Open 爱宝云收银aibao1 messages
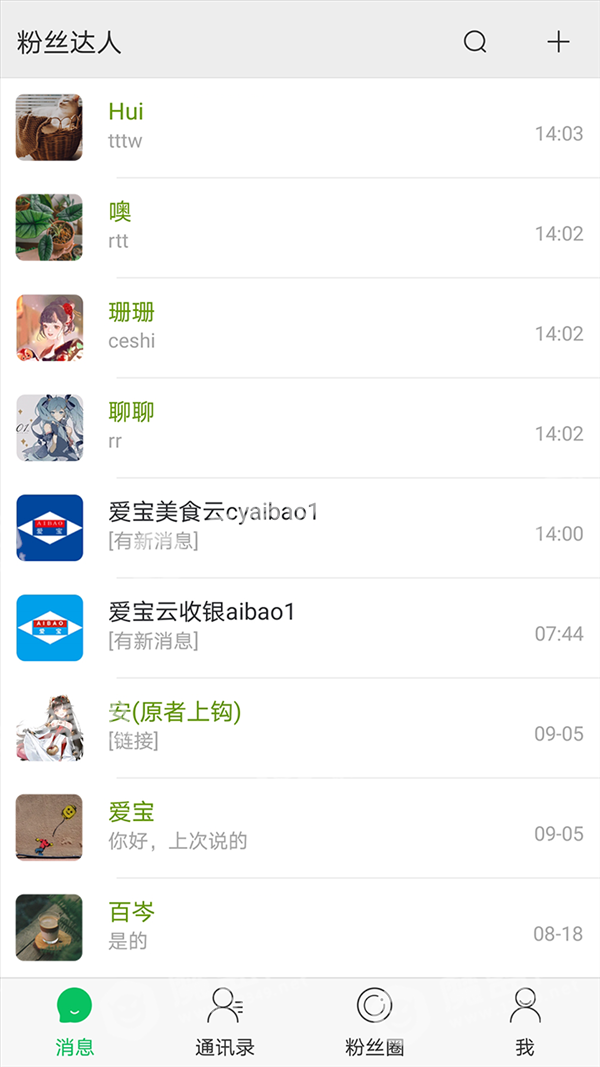The height and width of the screenshot is (1067, 600). tap(300, 628)
